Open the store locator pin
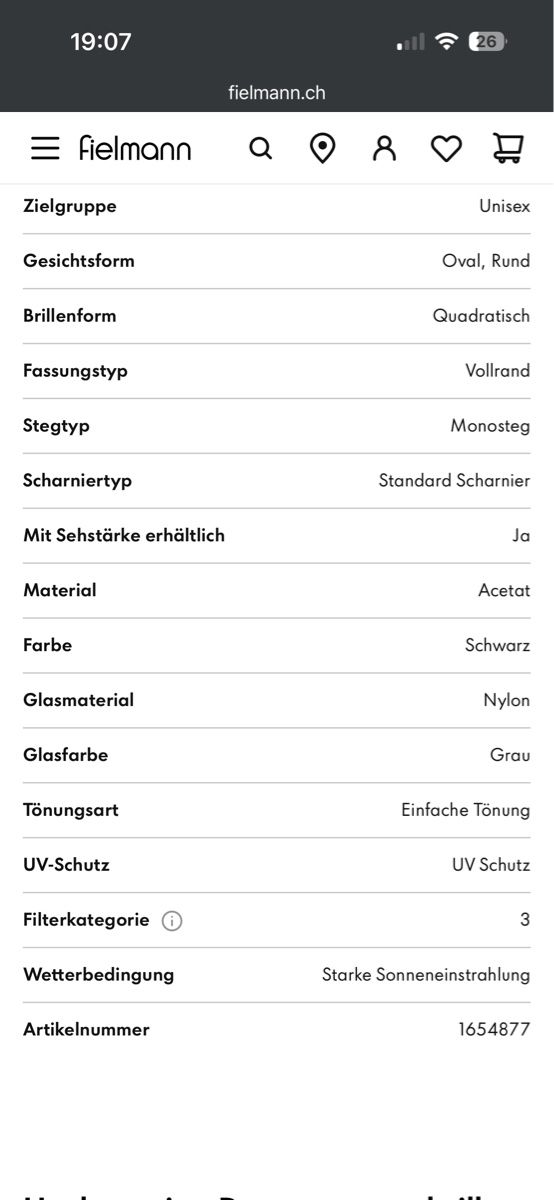The width and height of the screenshot is (554, 1200). coord(322,149)
